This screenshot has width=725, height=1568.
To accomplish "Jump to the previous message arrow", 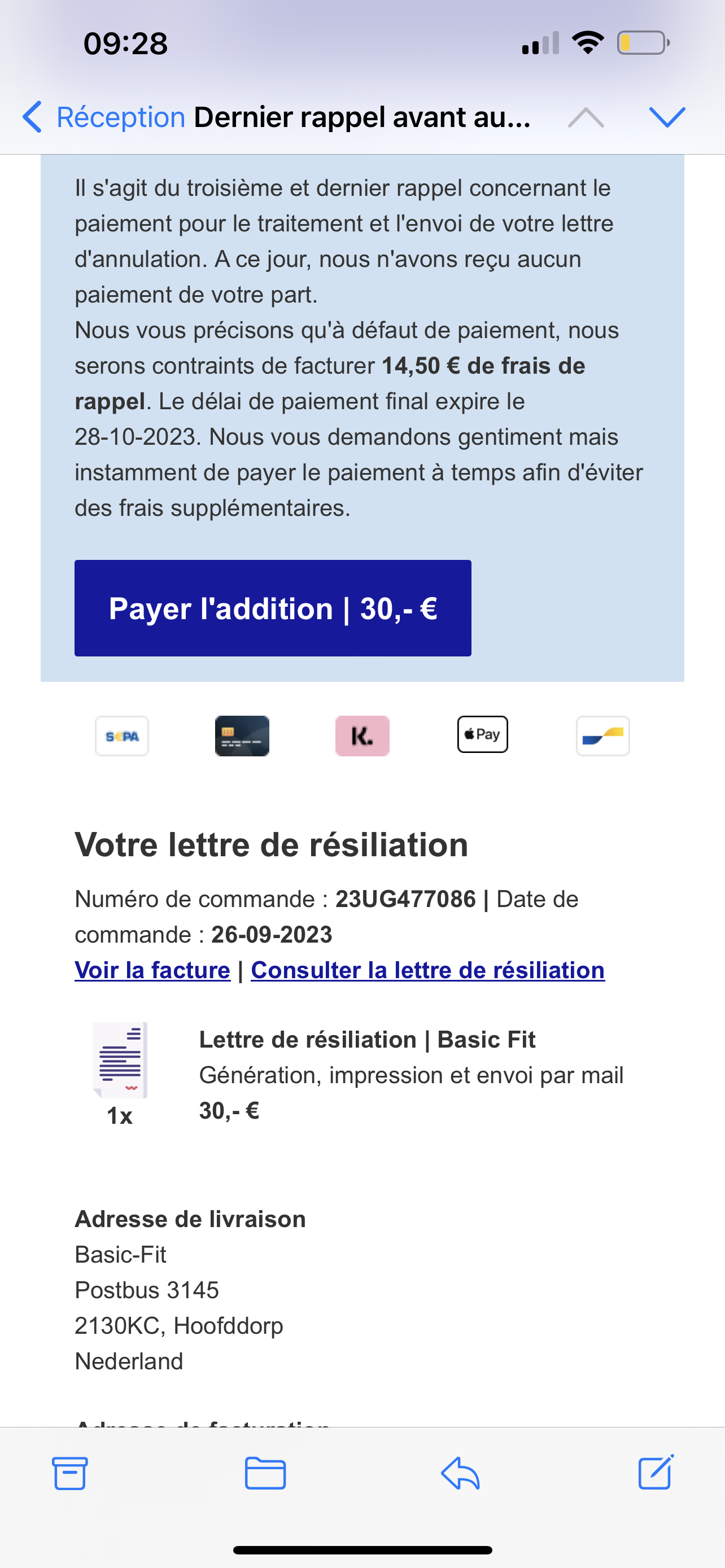I will coord(586,117).
